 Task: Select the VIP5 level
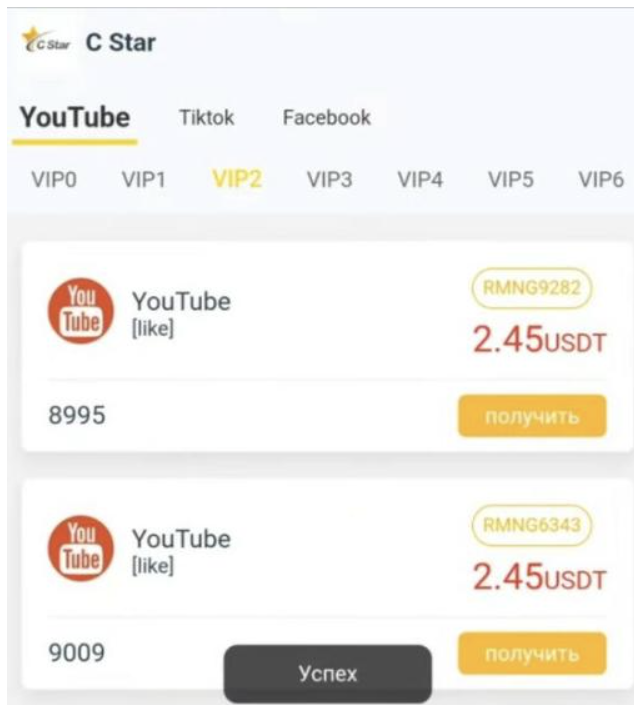tap(510, 180)
